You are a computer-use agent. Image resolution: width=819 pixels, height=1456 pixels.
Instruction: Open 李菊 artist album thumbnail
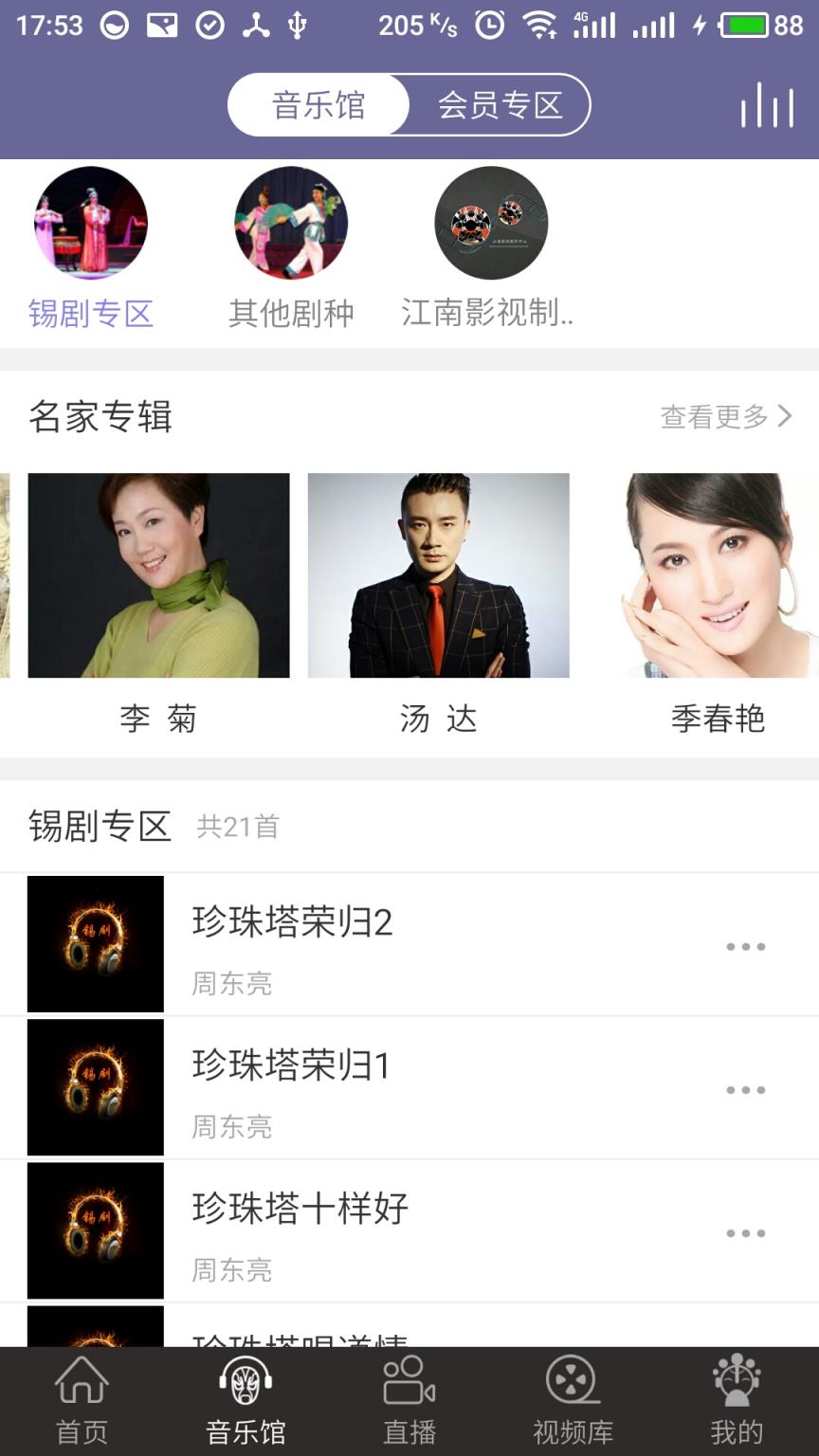(x=157, y=573)
